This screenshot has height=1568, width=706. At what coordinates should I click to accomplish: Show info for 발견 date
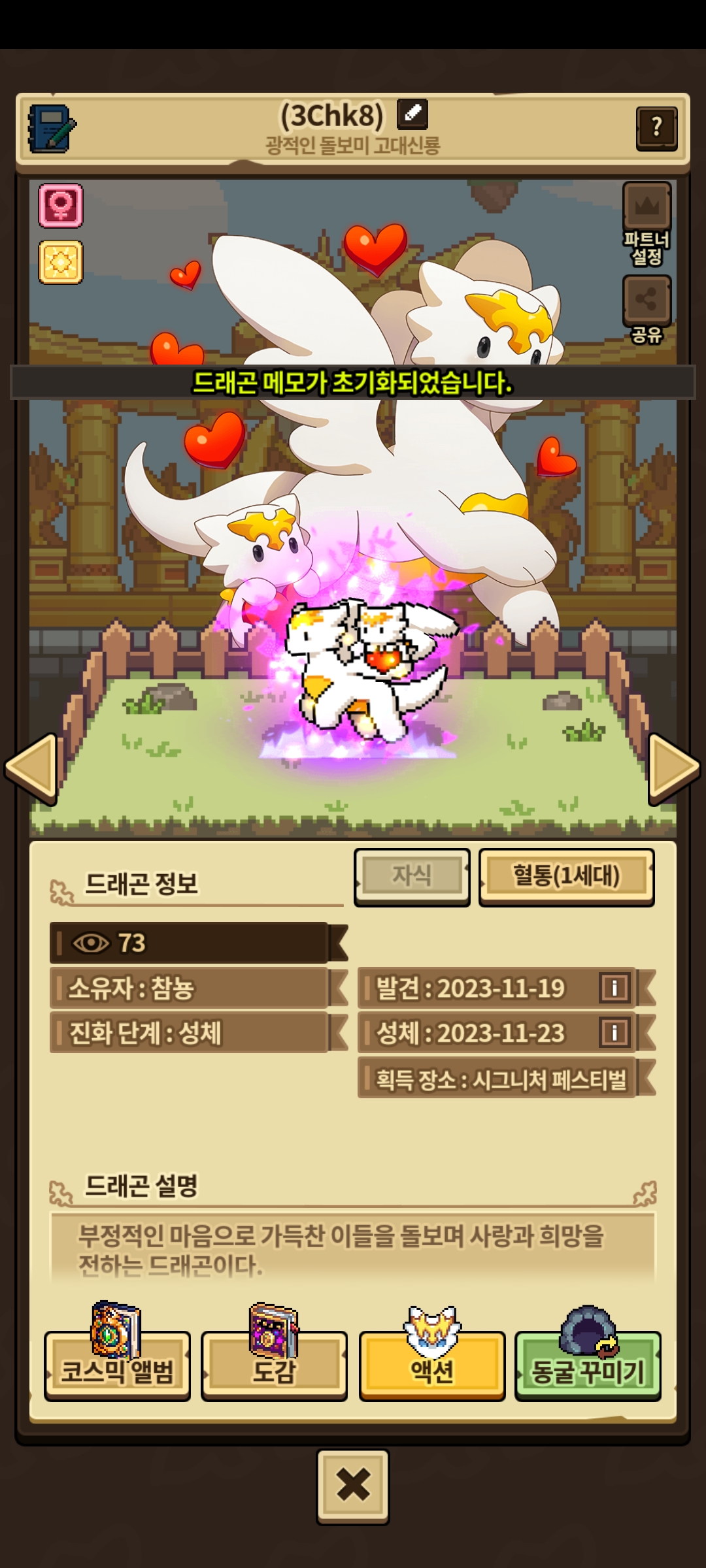614,987
